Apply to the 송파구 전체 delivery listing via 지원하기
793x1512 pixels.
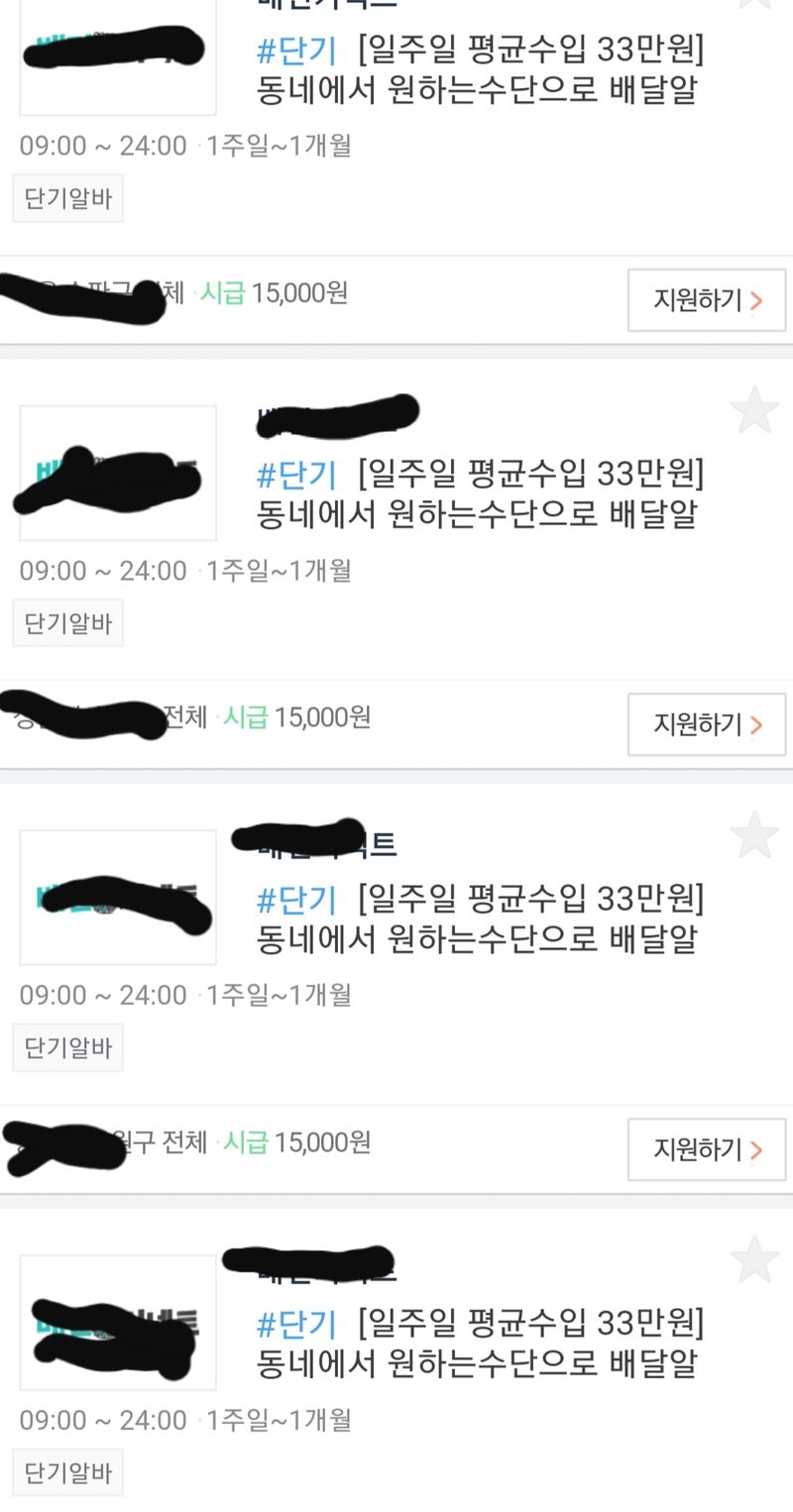[x=706, y=299]
